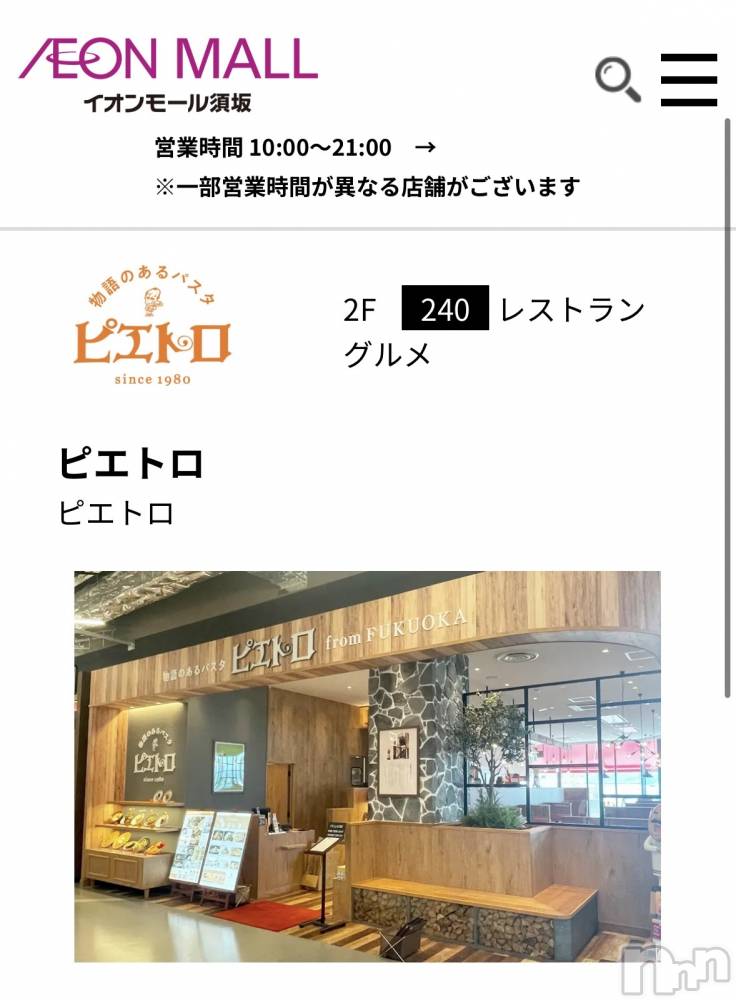Open business hours details arrow
The image size is (736, 1000).
(x=425, y=147)
